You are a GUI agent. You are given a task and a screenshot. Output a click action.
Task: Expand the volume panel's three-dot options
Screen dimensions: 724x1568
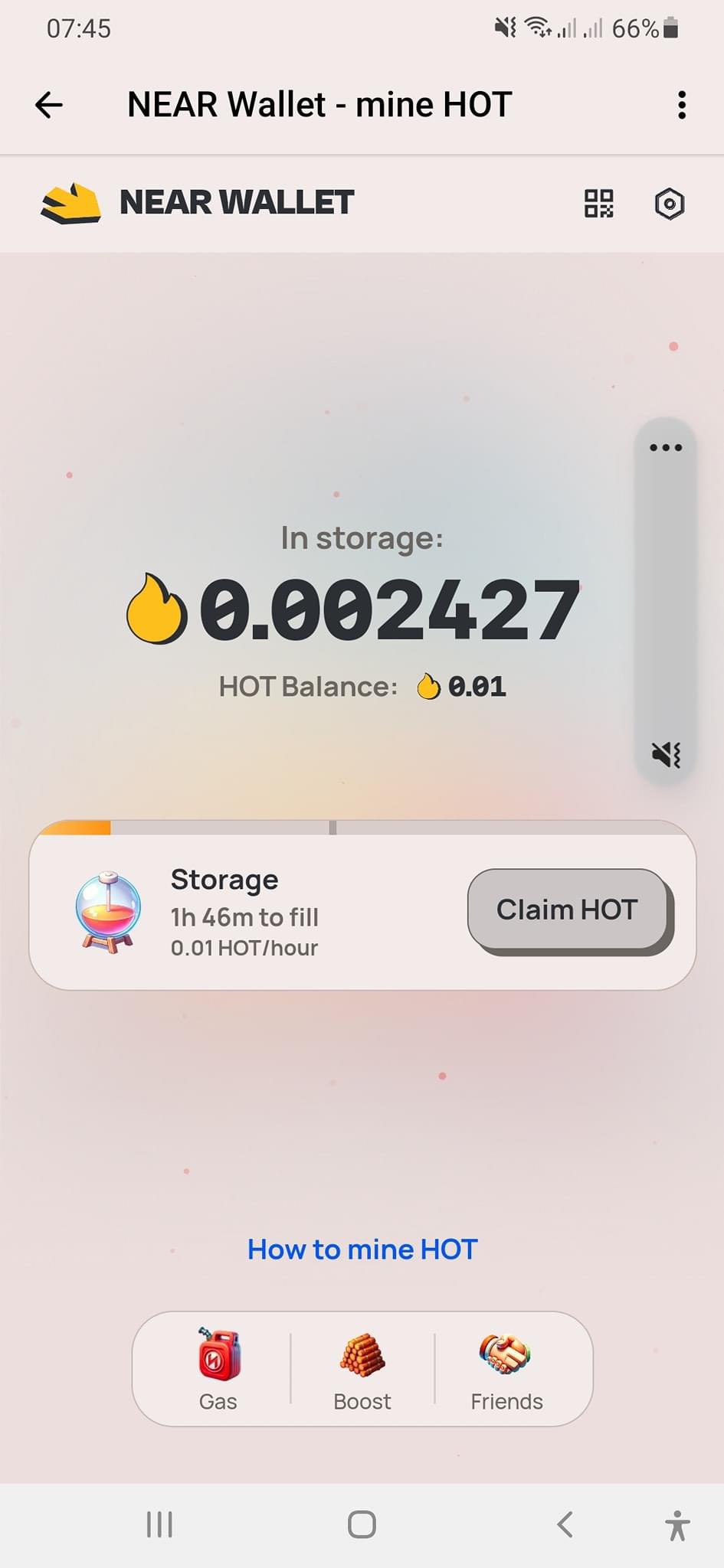[x=666, y=448]
